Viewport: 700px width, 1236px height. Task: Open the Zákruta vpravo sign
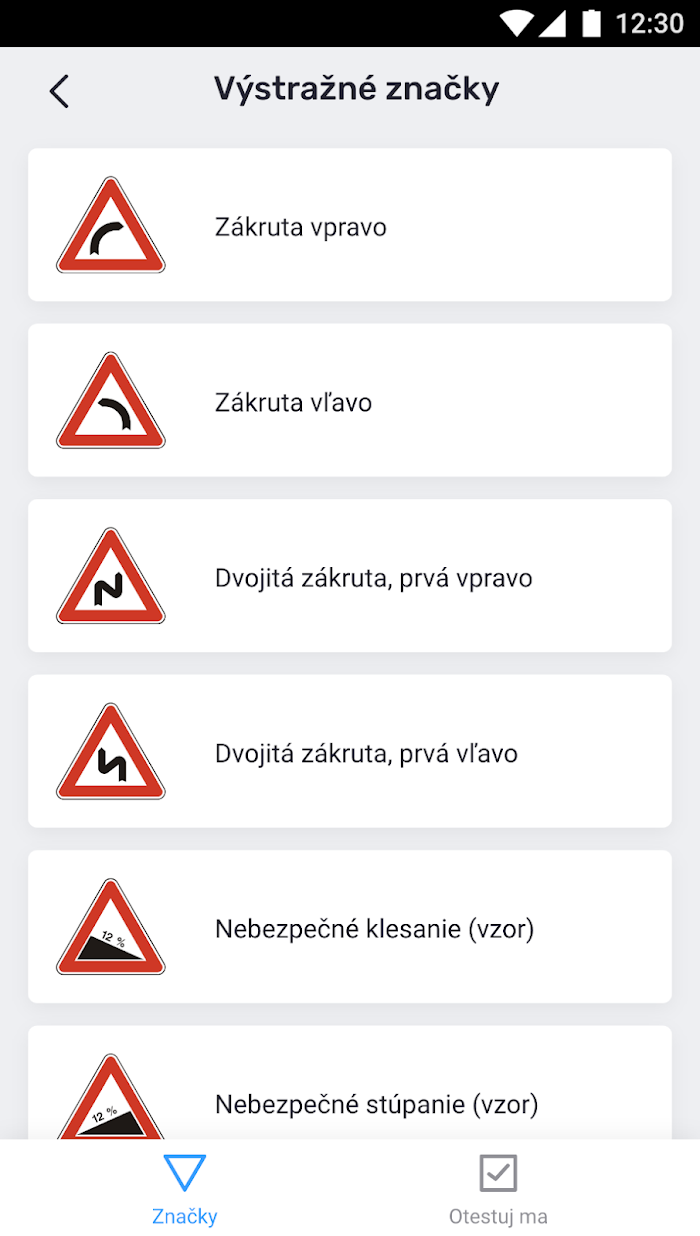pyautogui.click(x=350, y=225)
